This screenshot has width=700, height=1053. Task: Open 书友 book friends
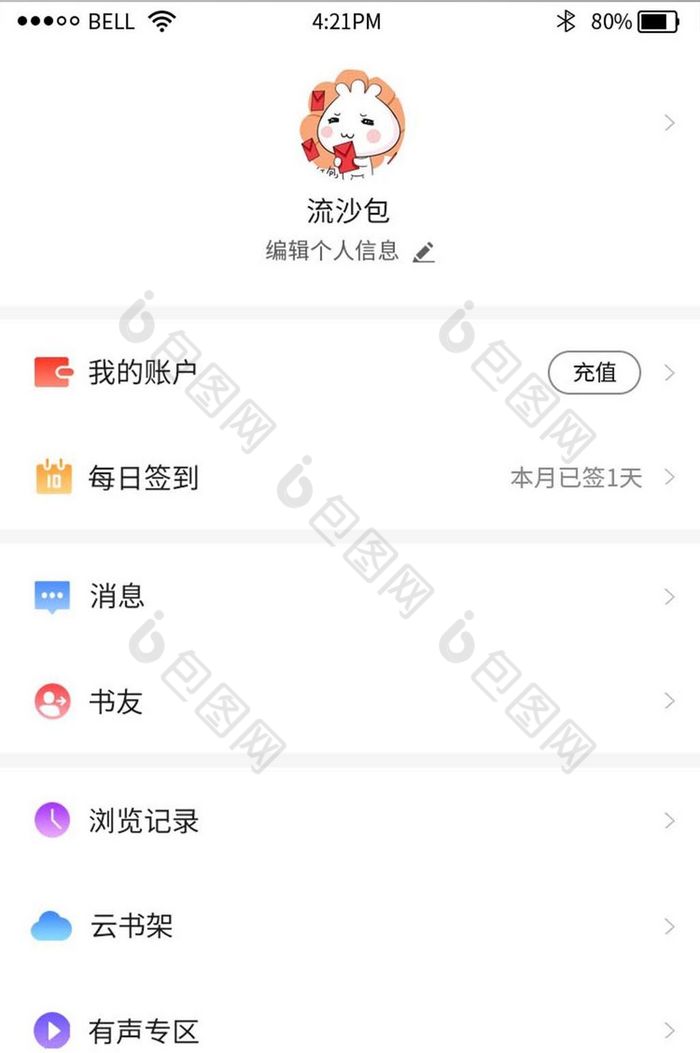tap(116, 702)
